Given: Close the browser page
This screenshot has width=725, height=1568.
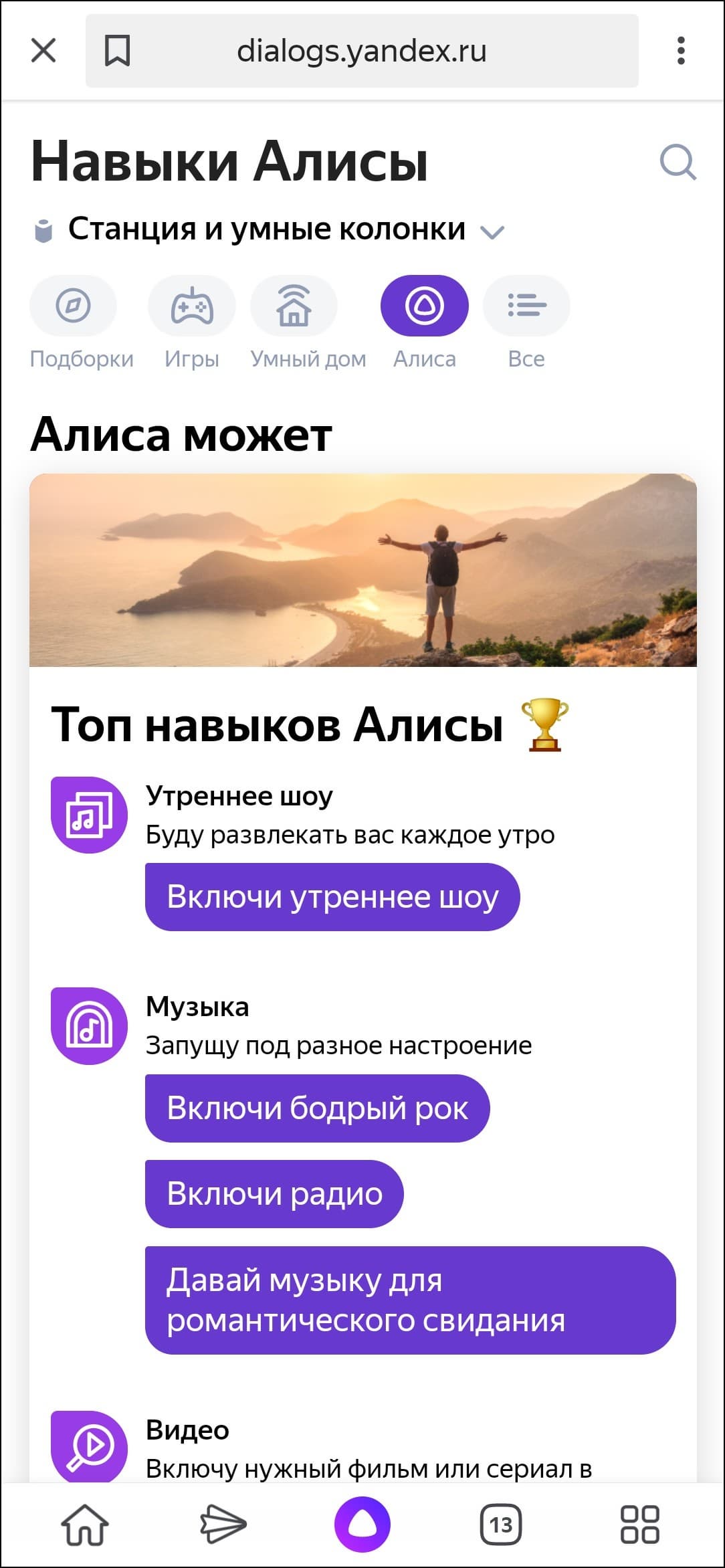Looking at the screenshot, I should (43, 50).
